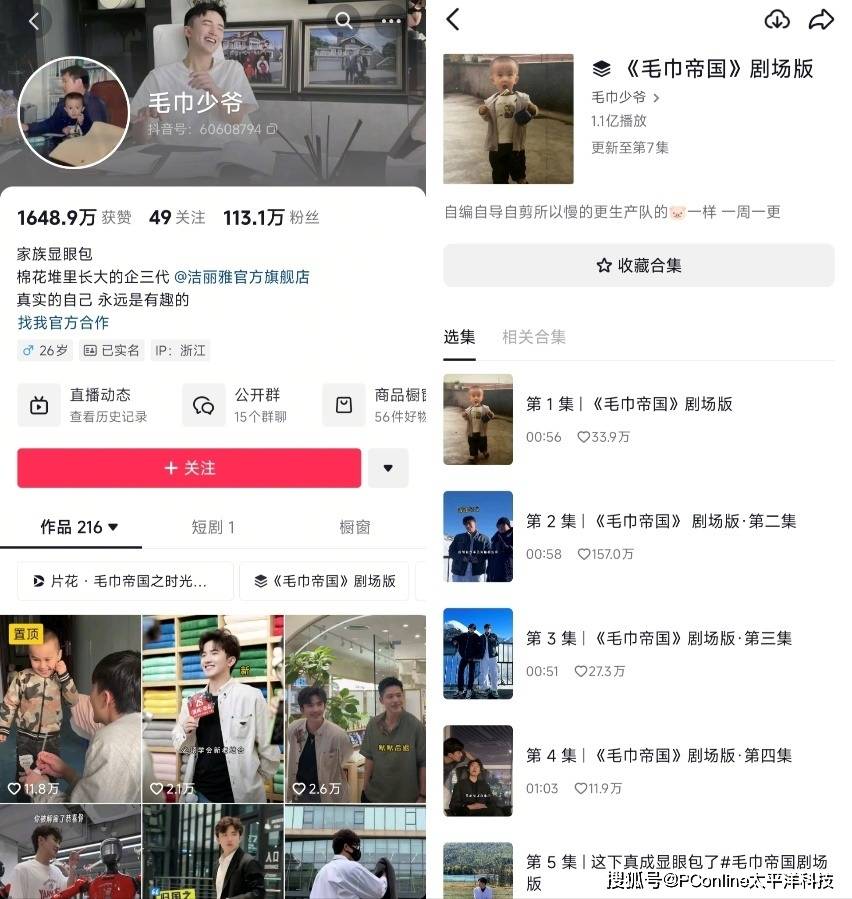
Task: Play 第 1 集《毛巾帝国》剧场版
Action: [x=628, y=404]
